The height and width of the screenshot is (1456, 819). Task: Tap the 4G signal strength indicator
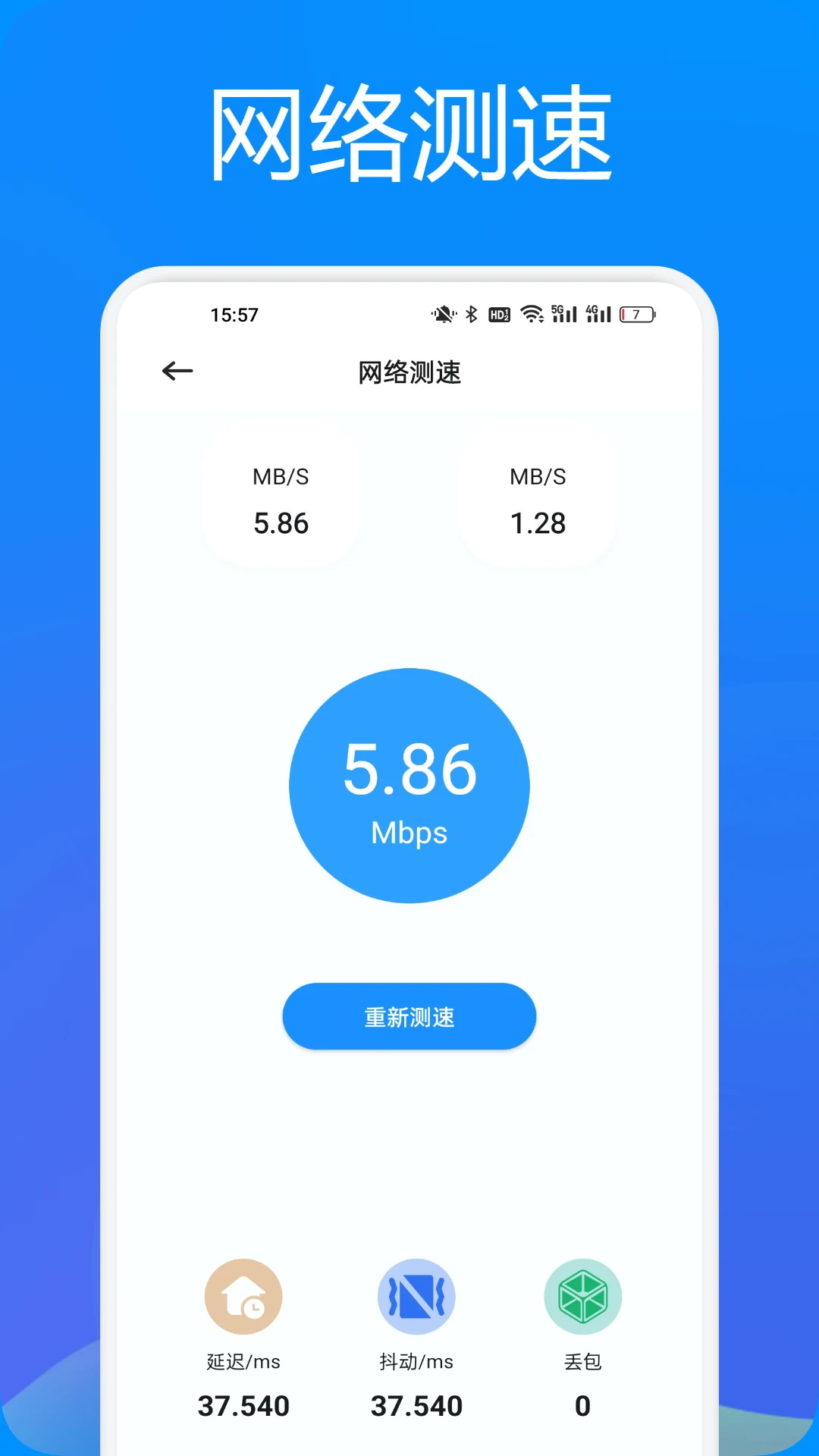pyautogui.click(x=597, y=312)
